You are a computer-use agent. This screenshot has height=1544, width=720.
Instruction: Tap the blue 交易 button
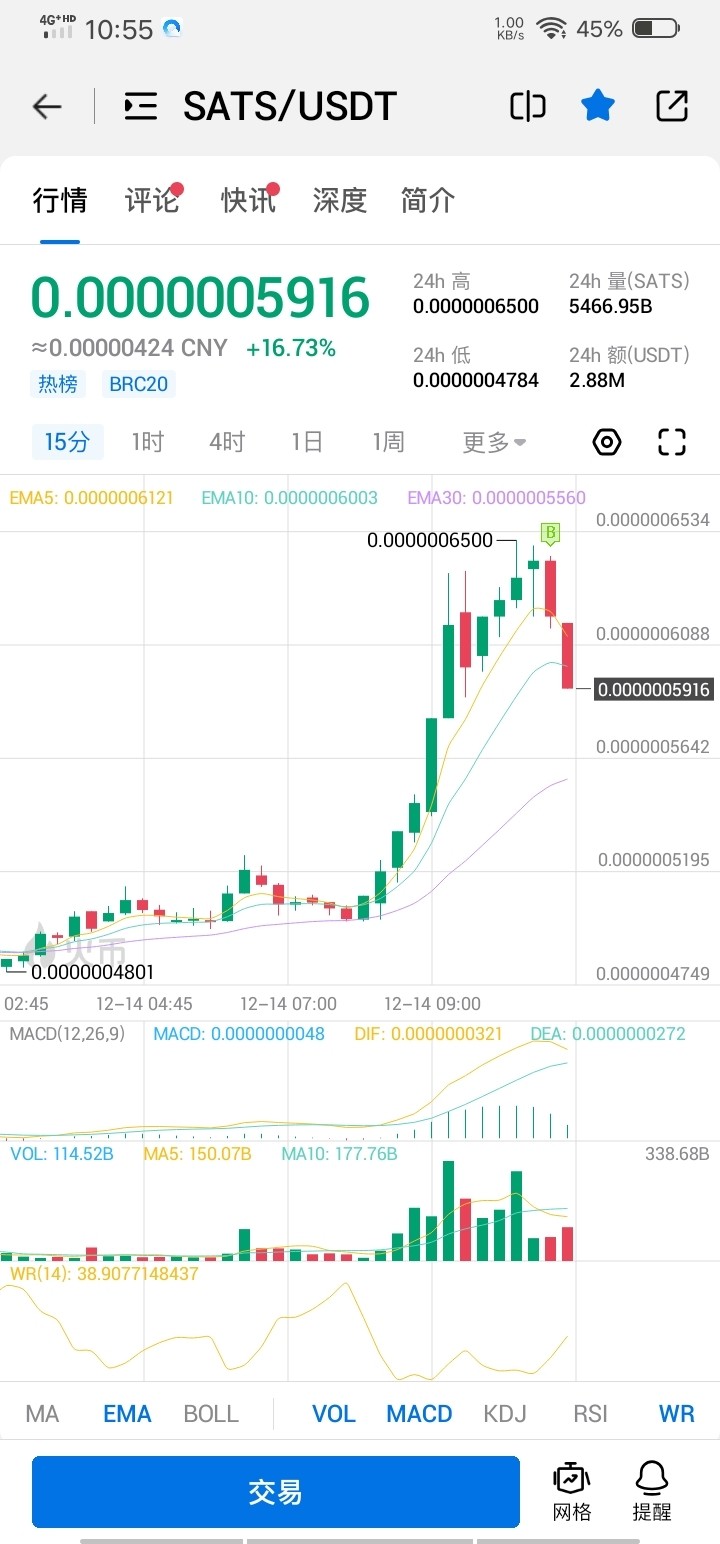pyautogui.click(x=276, y=1492)
